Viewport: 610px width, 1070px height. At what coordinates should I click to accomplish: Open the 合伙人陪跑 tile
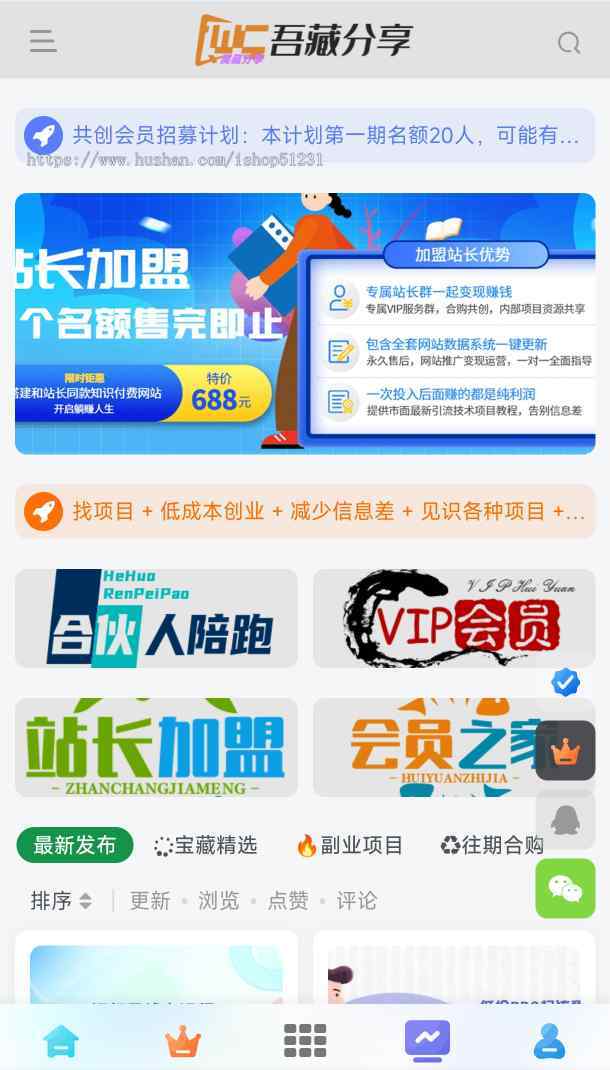(x=156, y=618)
